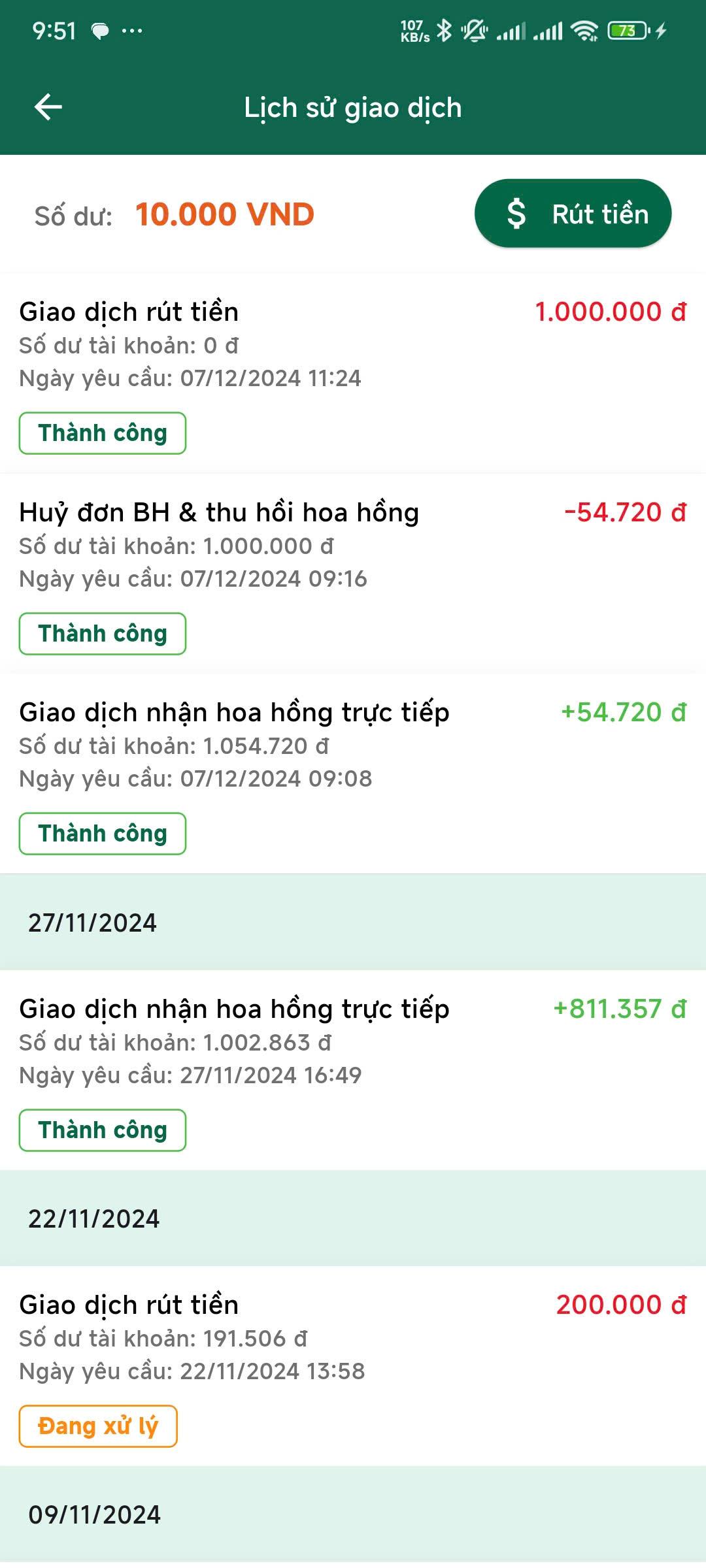View the +54.720 đ commission transaction
The height and width of the screenshot is (1568, 706).
point(353,774)
